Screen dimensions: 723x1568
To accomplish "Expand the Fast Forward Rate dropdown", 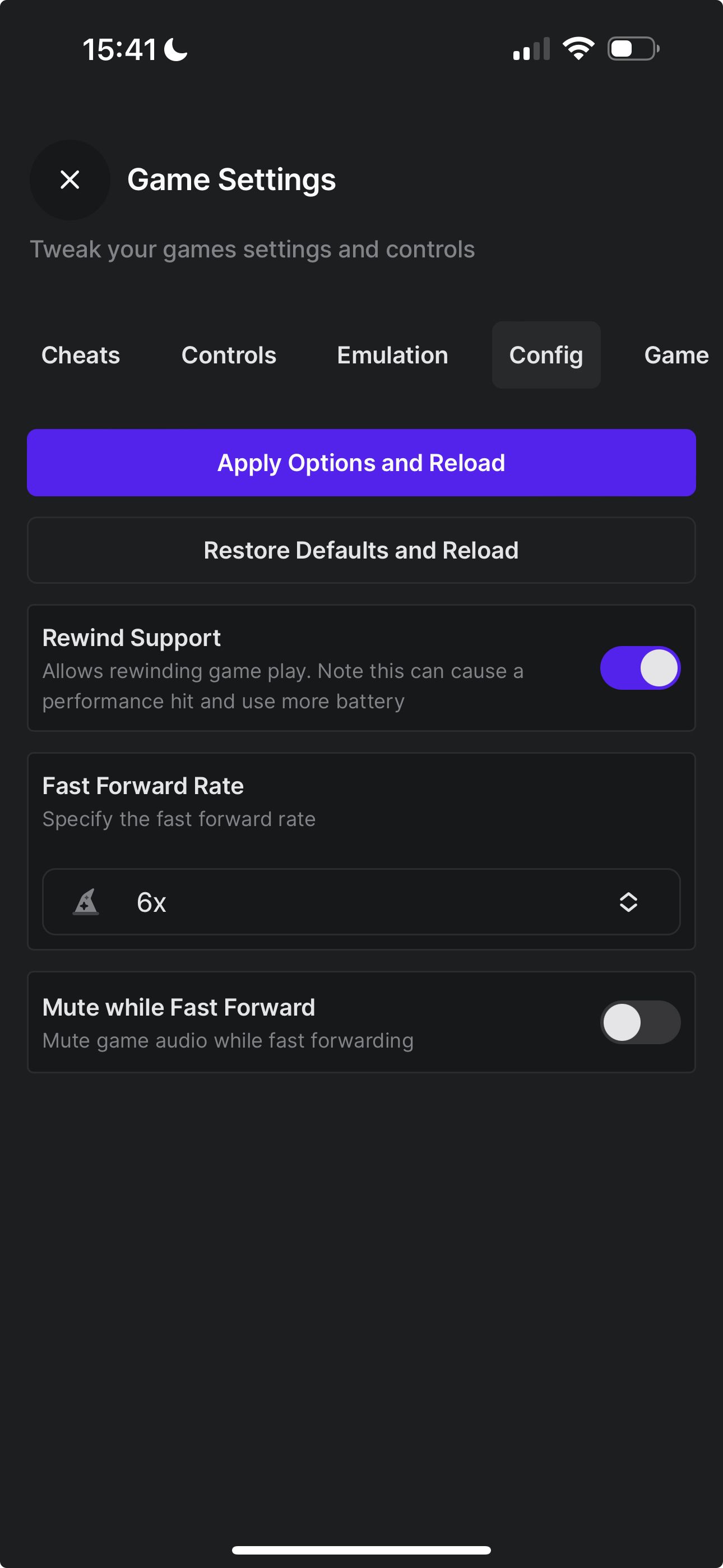I will coord(361,901).
